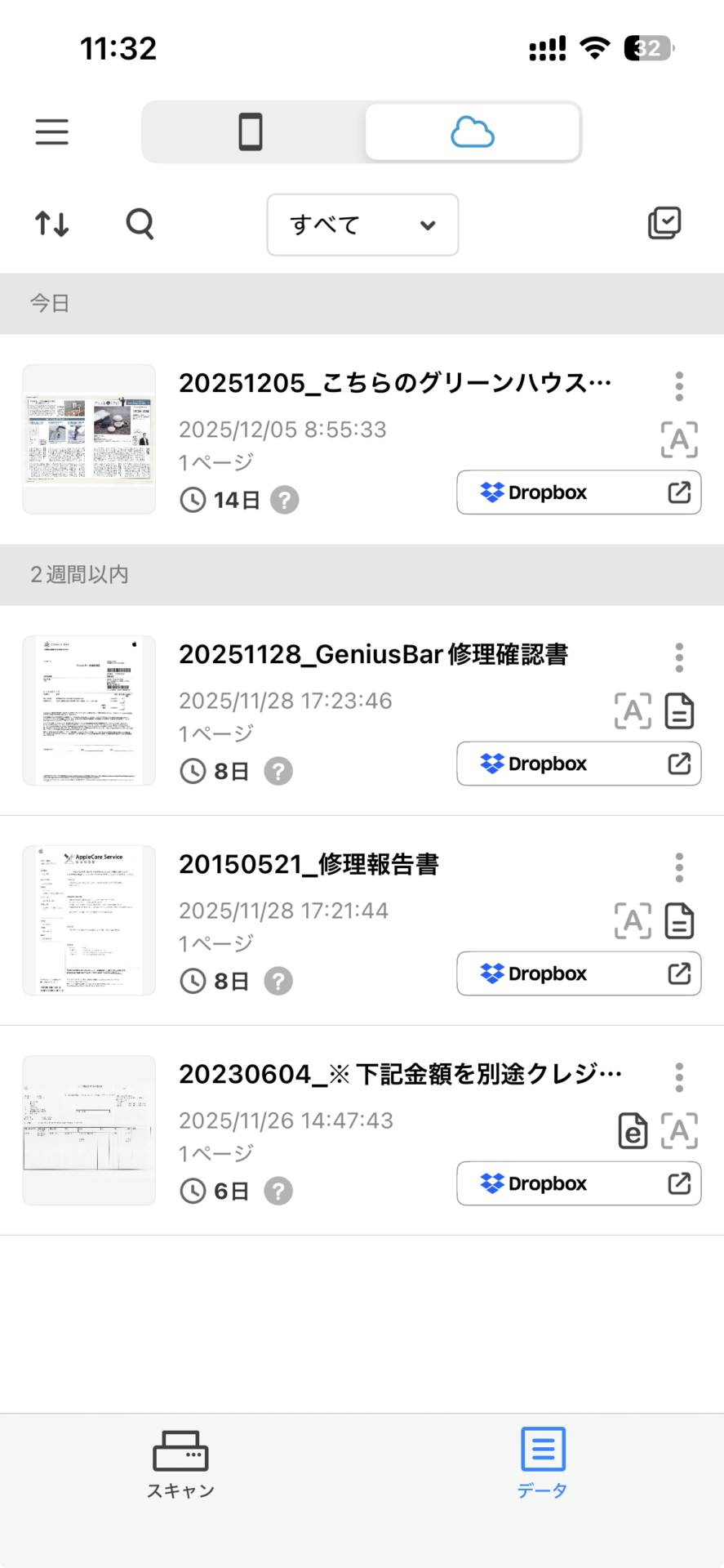Open the Dropbox link for 20251205_こちらのグリーンハウス
Screen dimensions: 724x1568
click(x=579, y=492)
